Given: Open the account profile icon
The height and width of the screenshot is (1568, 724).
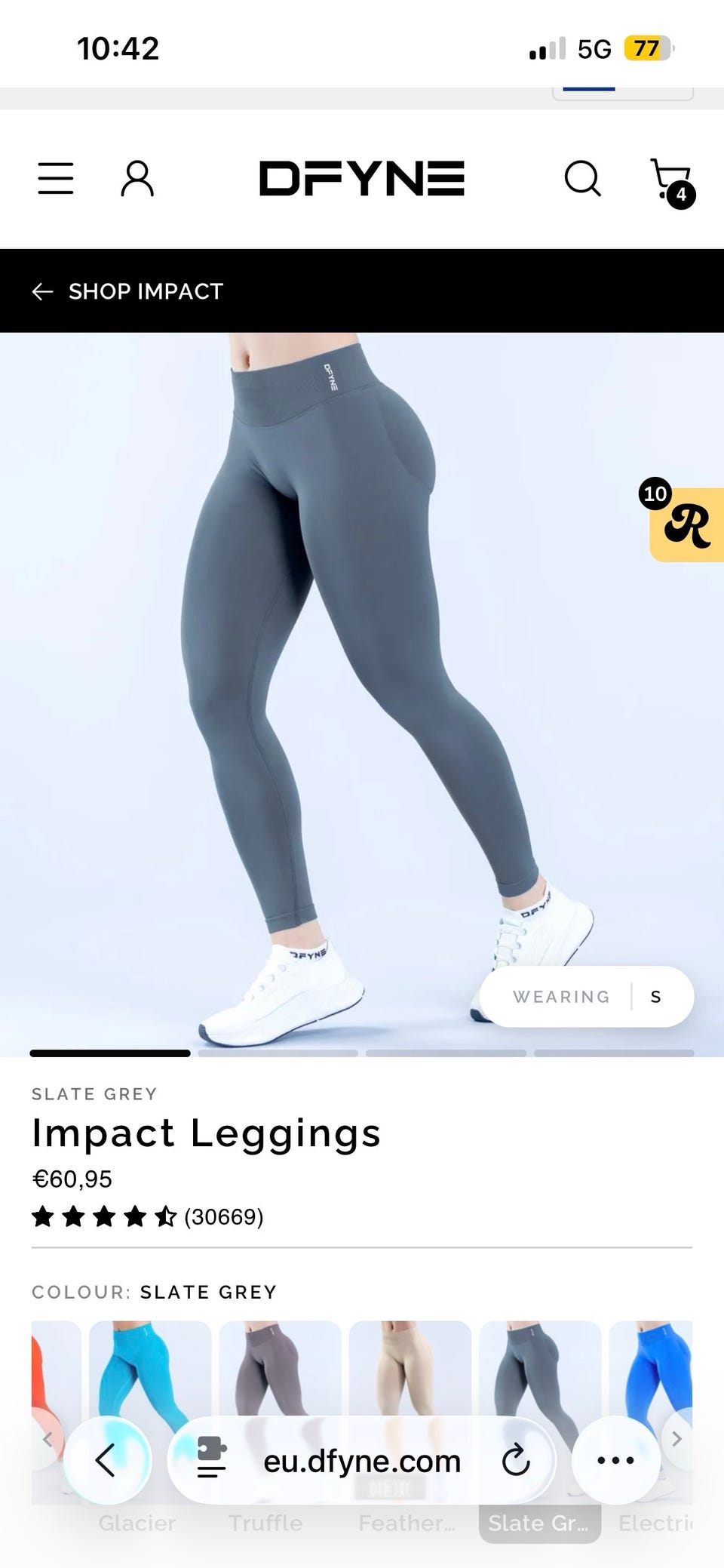Looking at the screenshot, I should click(137, 179).
